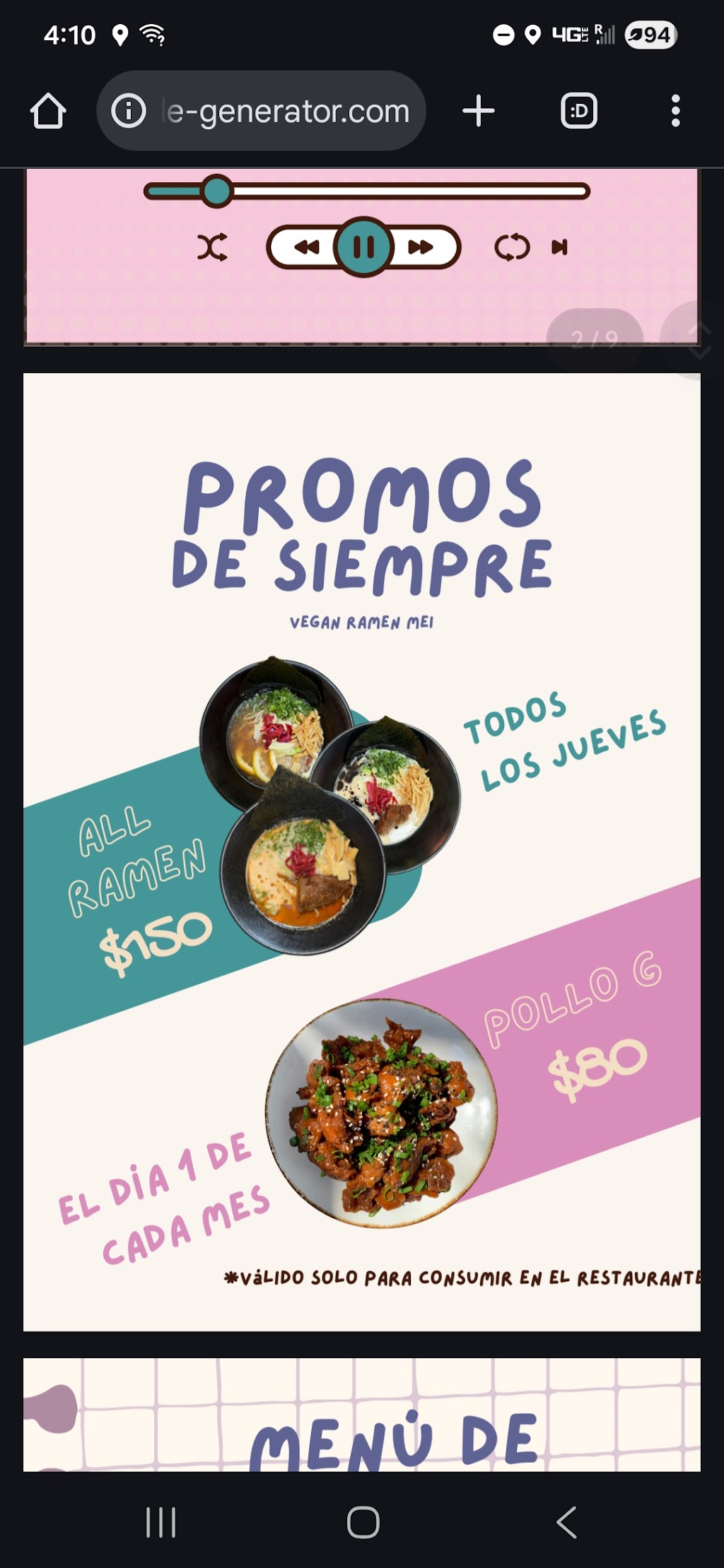724x1568 pixels.
Task: Tap the address bar showing e-generator.com
Action: tap(261, 111)
